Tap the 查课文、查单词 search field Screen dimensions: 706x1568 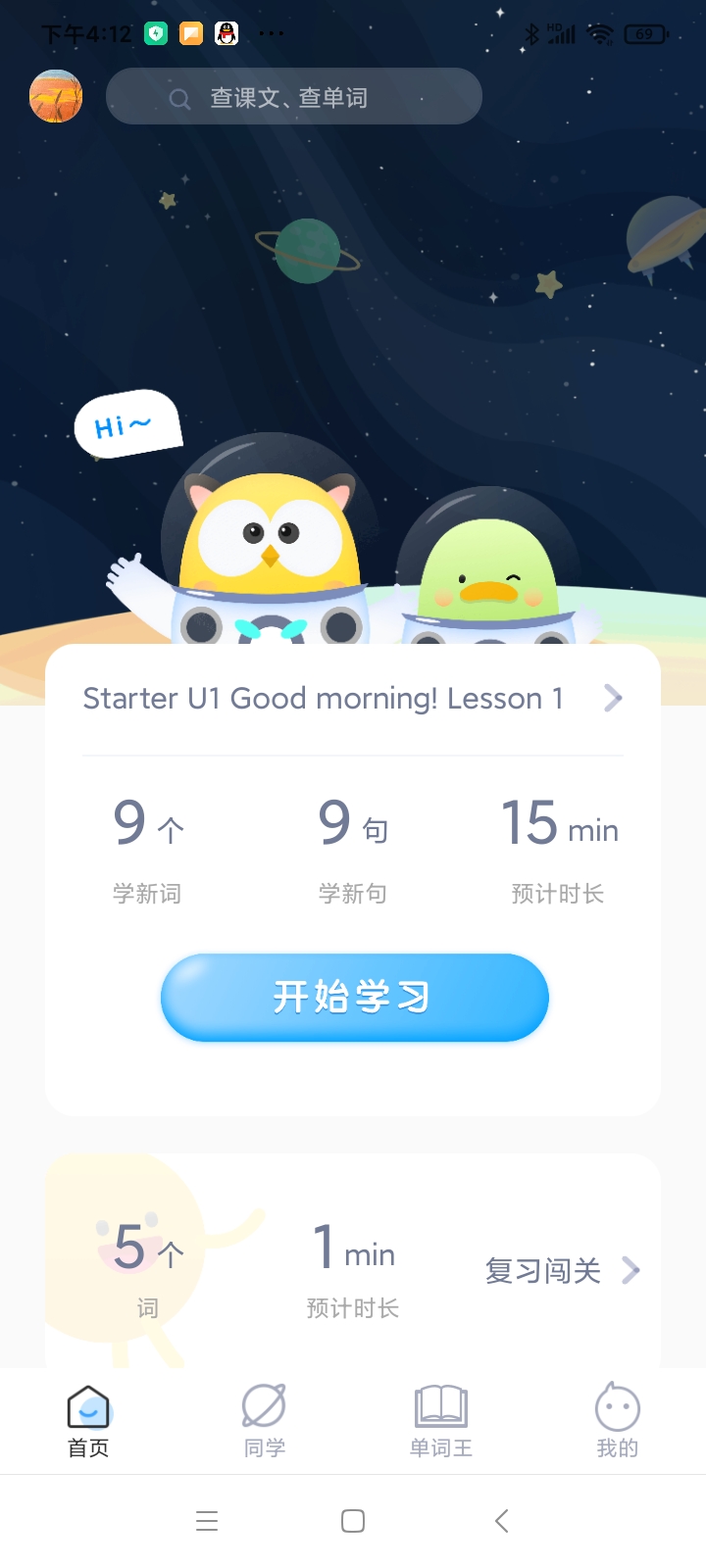[x=294, y=97]
